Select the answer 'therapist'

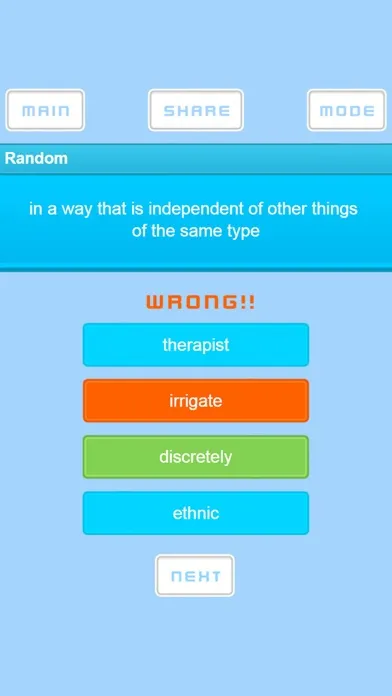tap(196, 345)
